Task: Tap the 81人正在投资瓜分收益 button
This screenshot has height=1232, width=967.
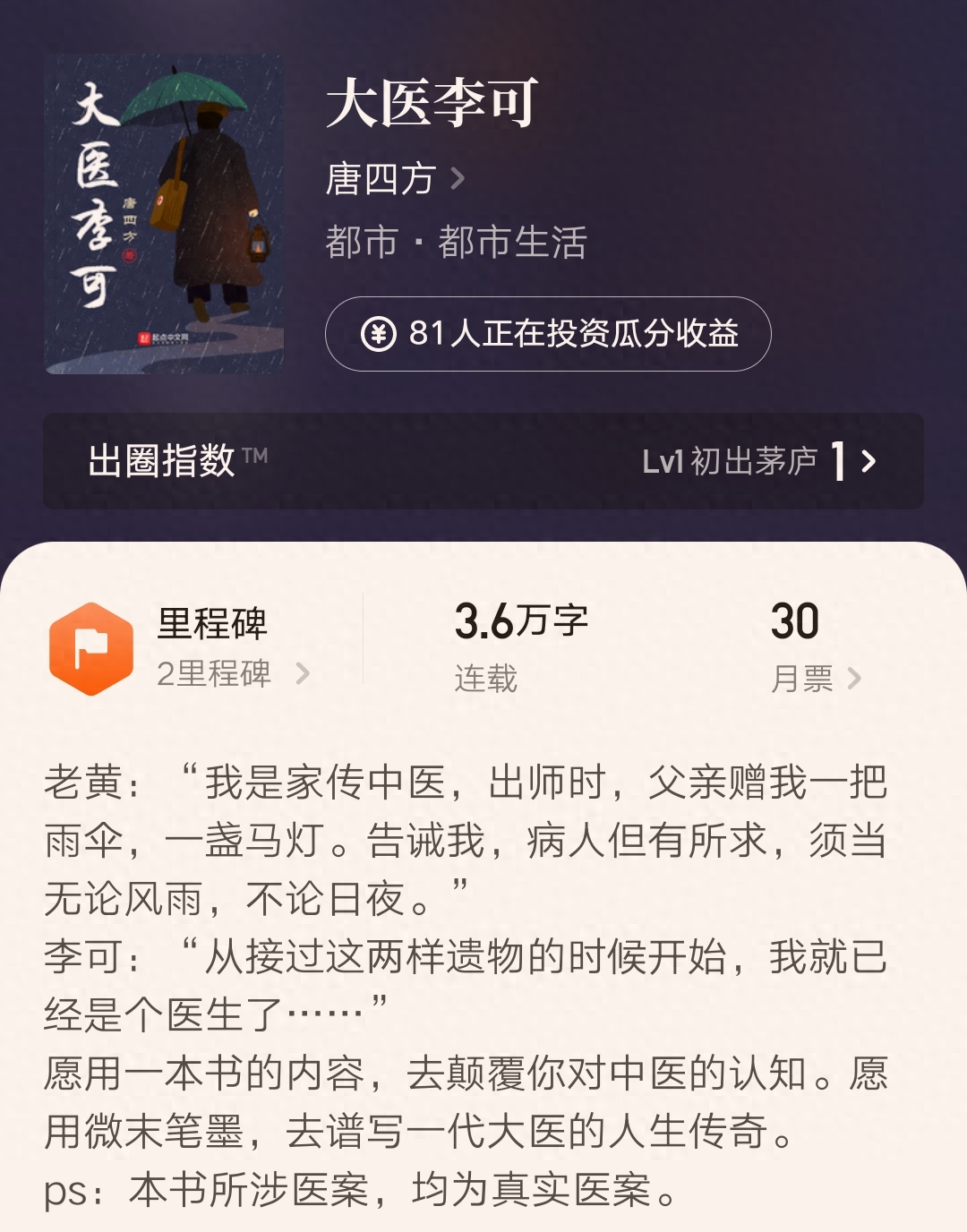Action: click(x=547, y=334)
